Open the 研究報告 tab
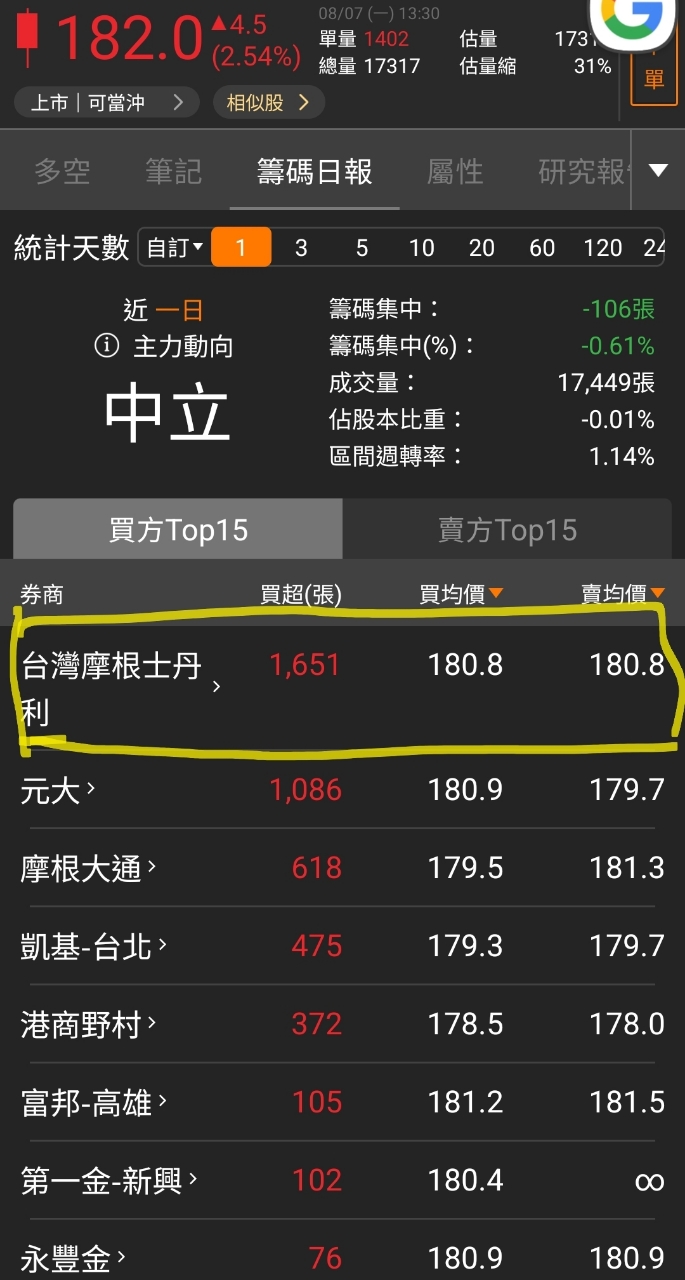Image resolution: width=685 pixels, height=1280 pixels. click(x=585, y=172)
